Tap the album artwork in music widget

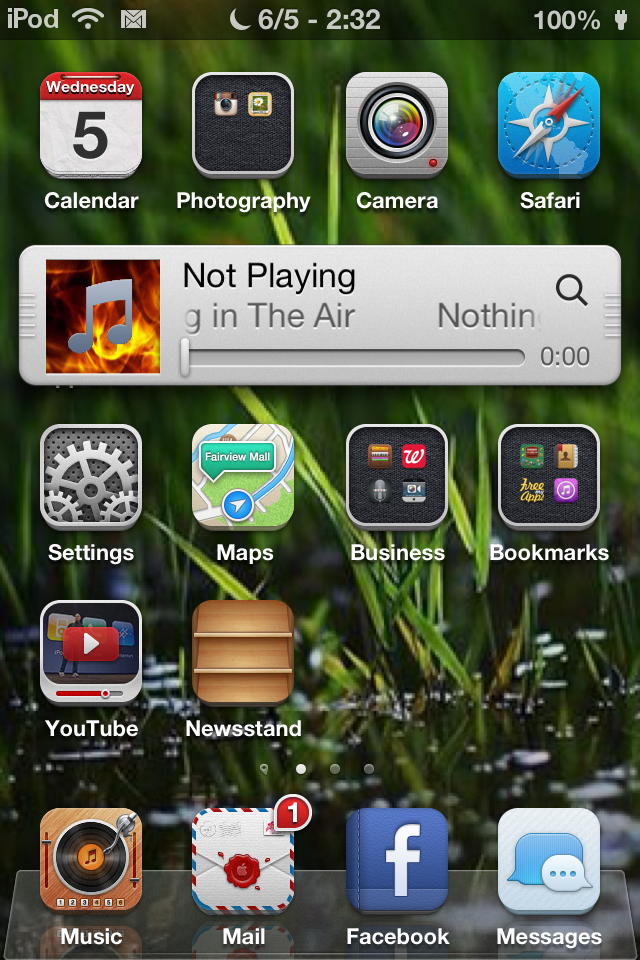(x=103, y=316)
